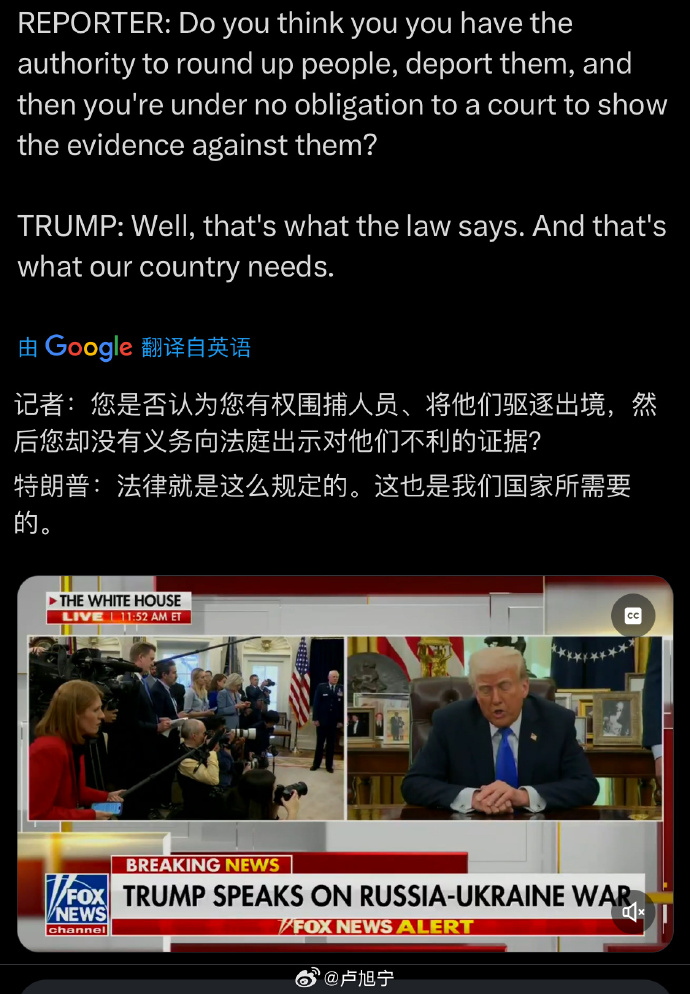Unmute the Fox News video
This screenshot has width=690, height=994.
click(x=632, y=911)
